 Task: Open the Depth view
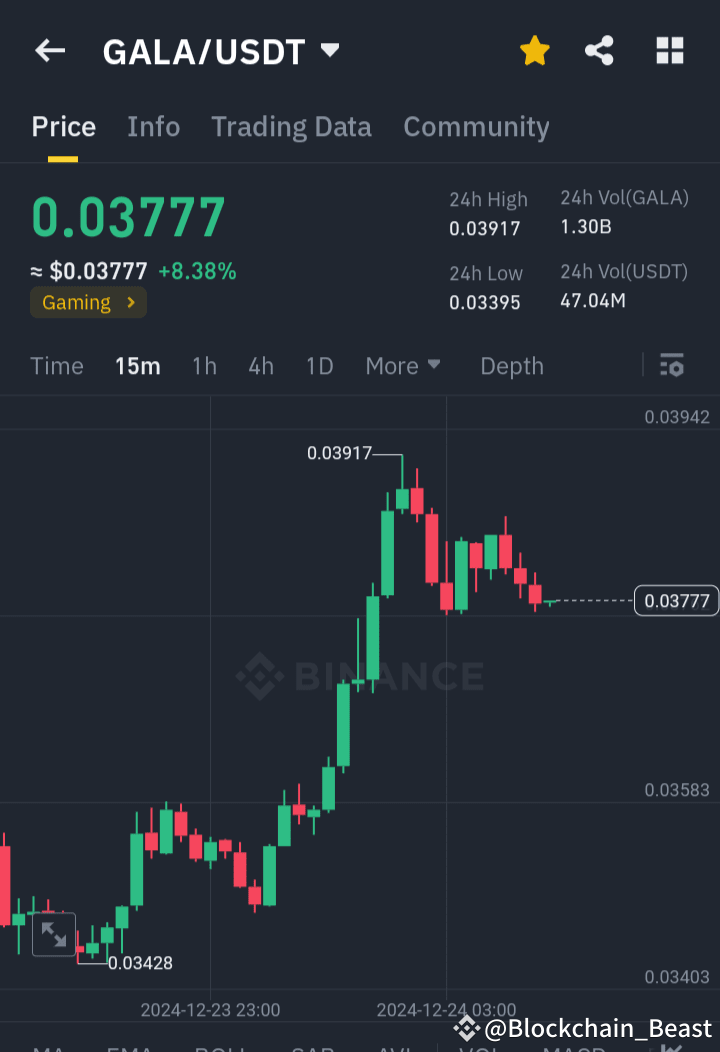[511, 366]
